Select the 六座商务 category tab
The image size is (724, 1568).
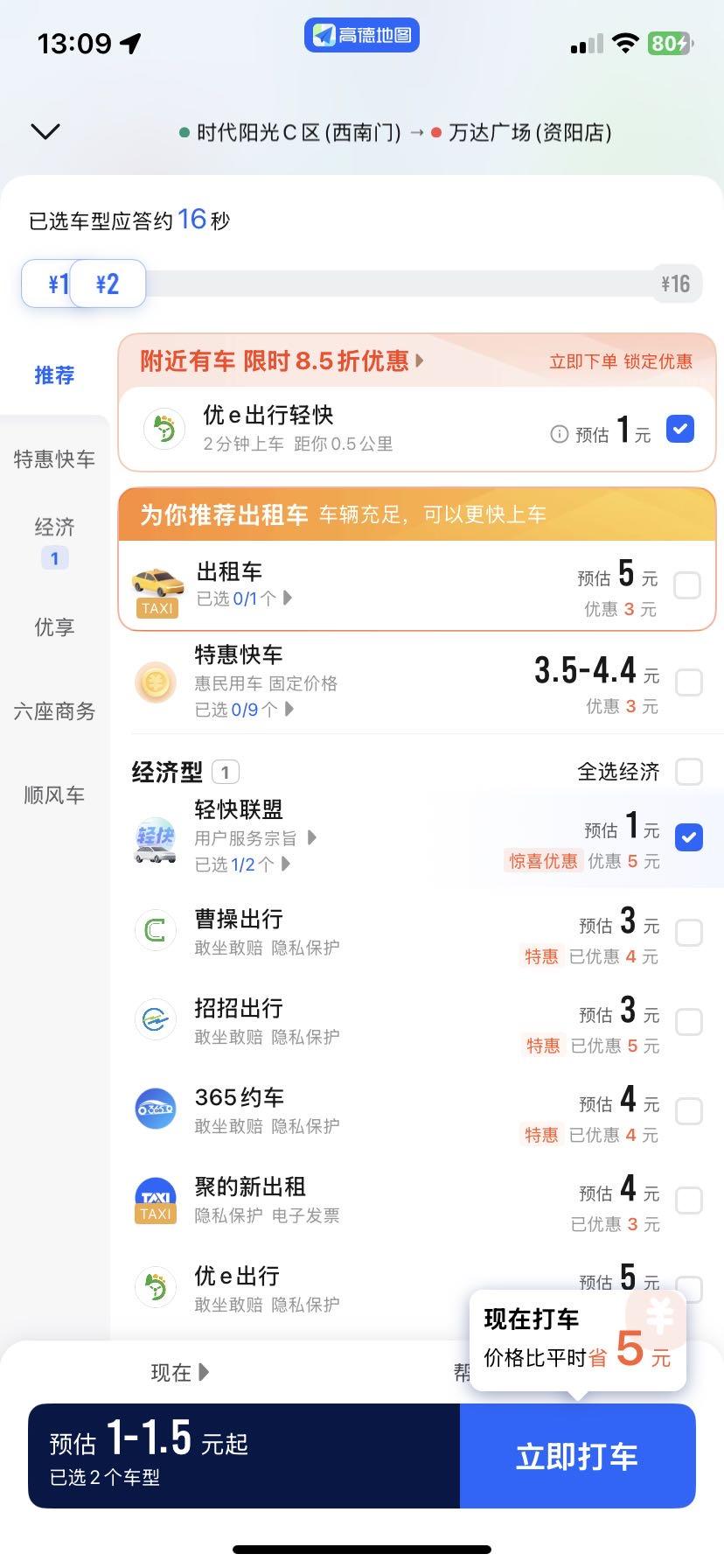coord(54,711)
